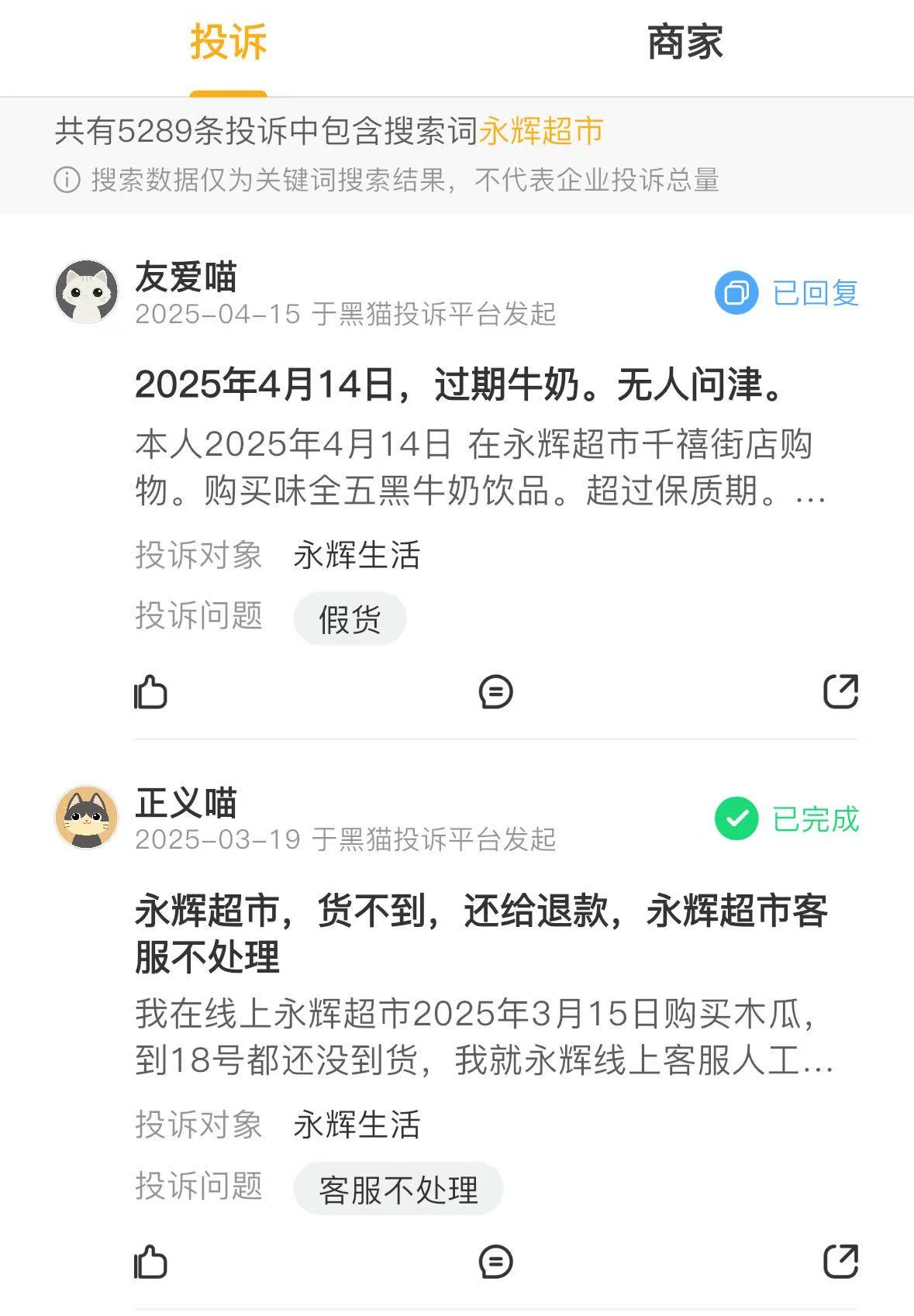Like the complaint by 正义喵

(150, 1262)
